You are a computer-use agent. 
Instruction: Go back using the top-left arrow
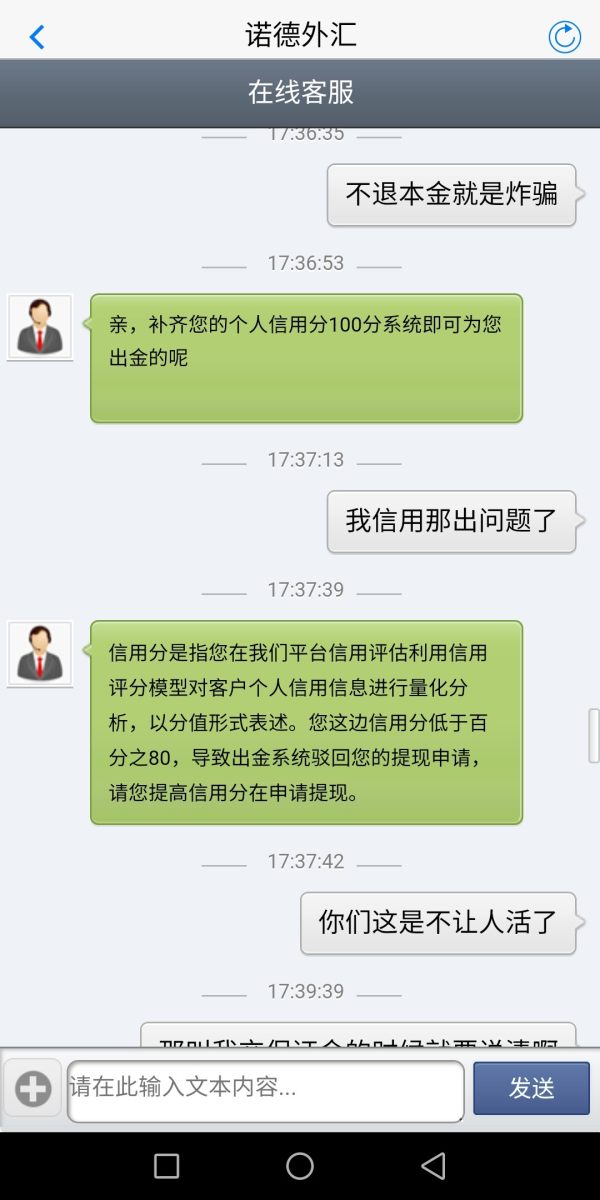[37, 37]
